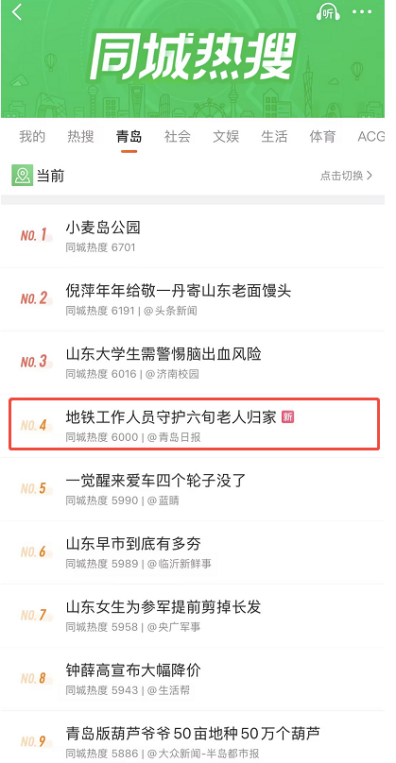Screen dimensions: 396x763
Task: Open 钟薛高宣布大幅降价 topic
Action: 193,679
